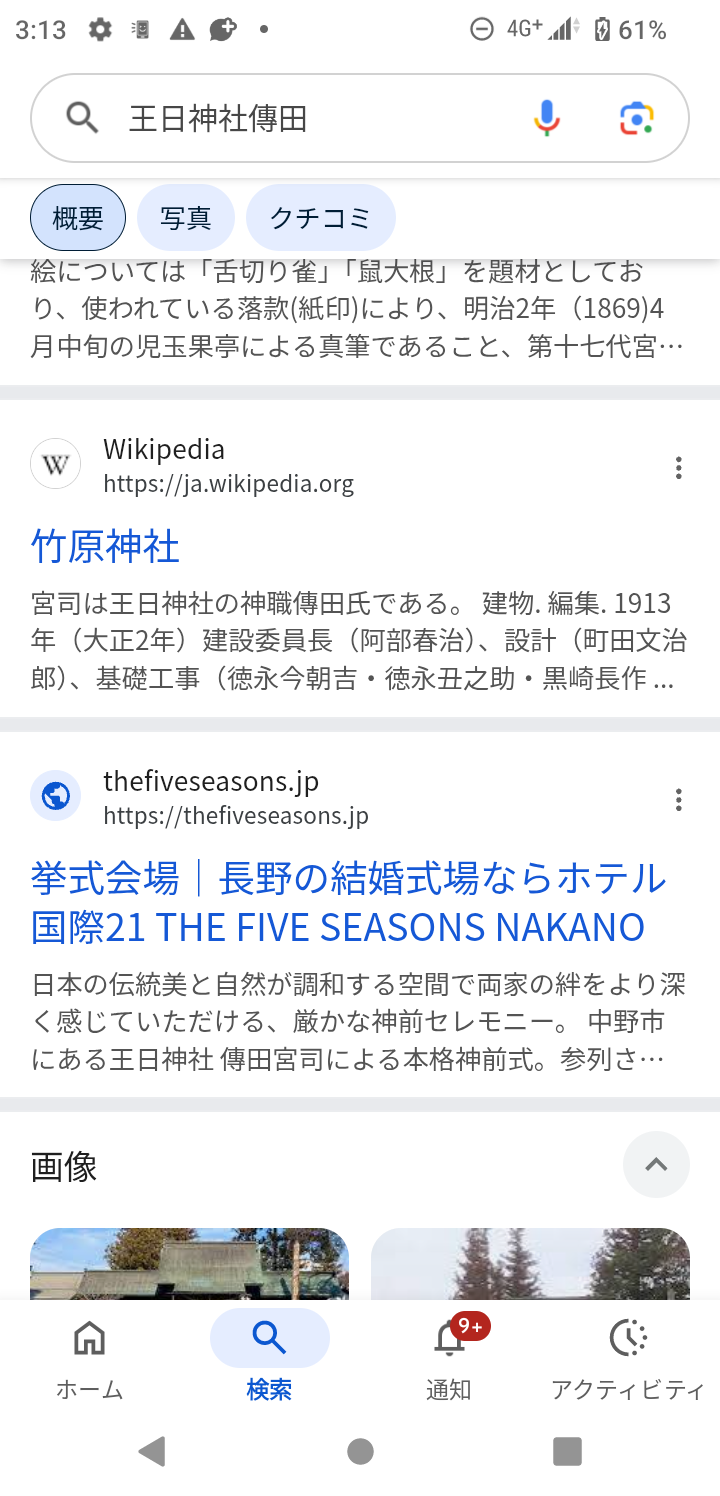Open the 竹原神社 Wikipedia result
Viewport: 720px width, 1496px height.
tap(106, 547)
